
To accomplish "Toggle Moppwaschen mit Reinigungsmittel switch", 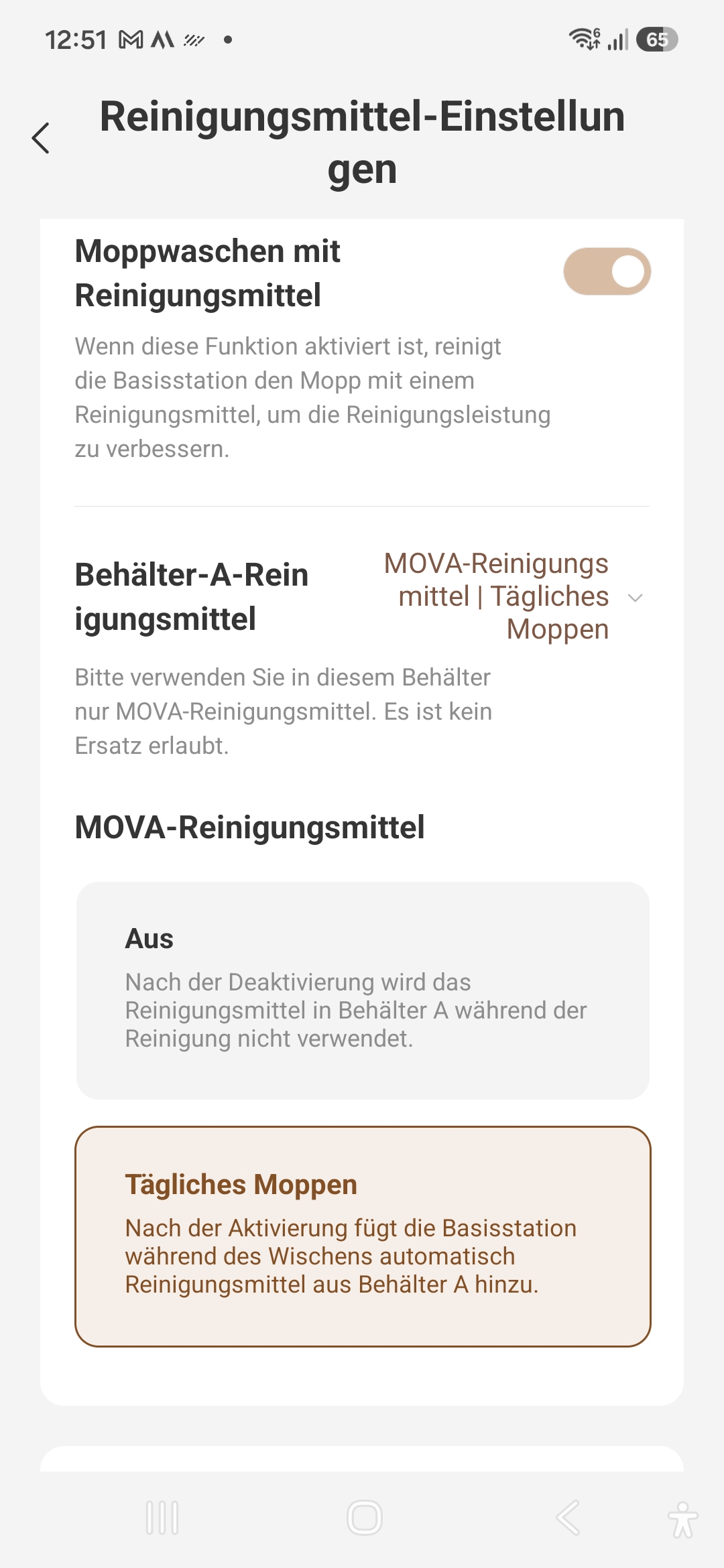I will (607, 272).
